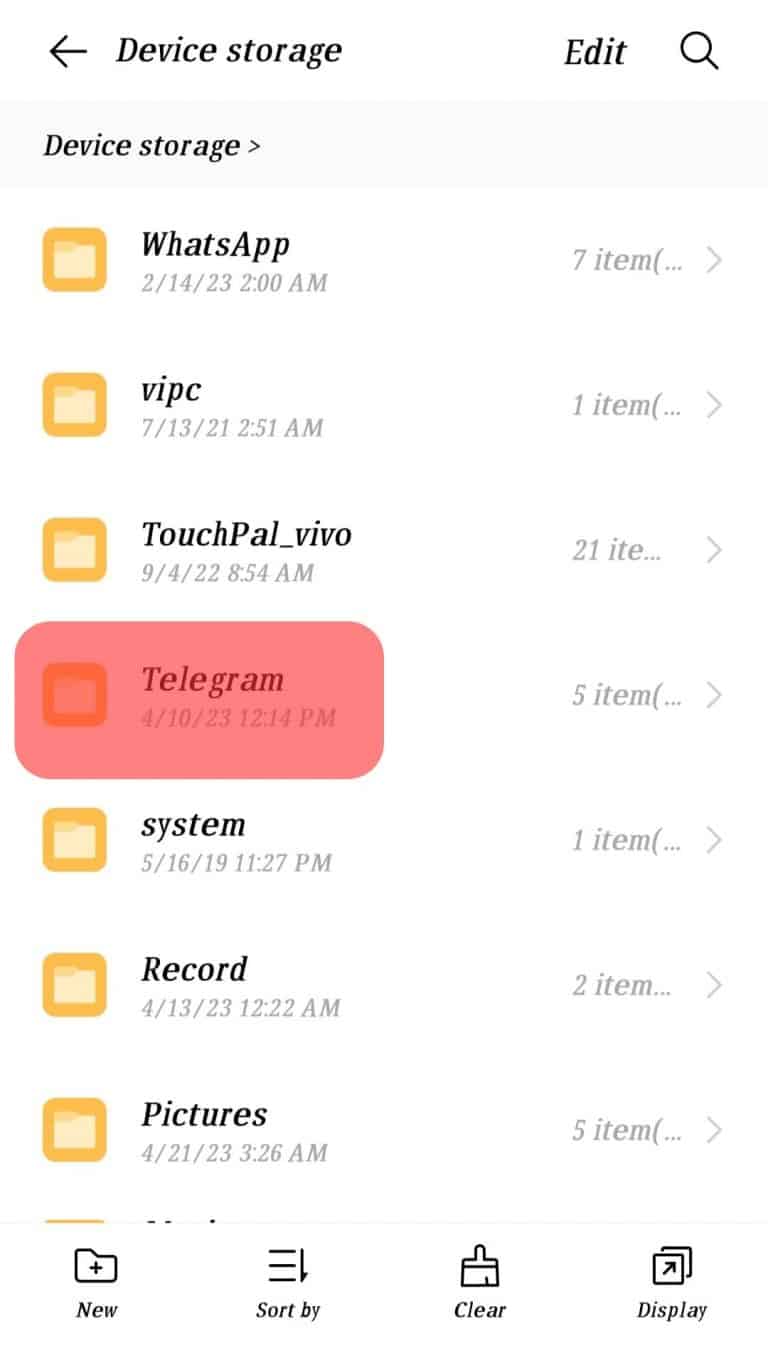
Task: Select the Pictures folder icon
Action: tap(75, 1130)
